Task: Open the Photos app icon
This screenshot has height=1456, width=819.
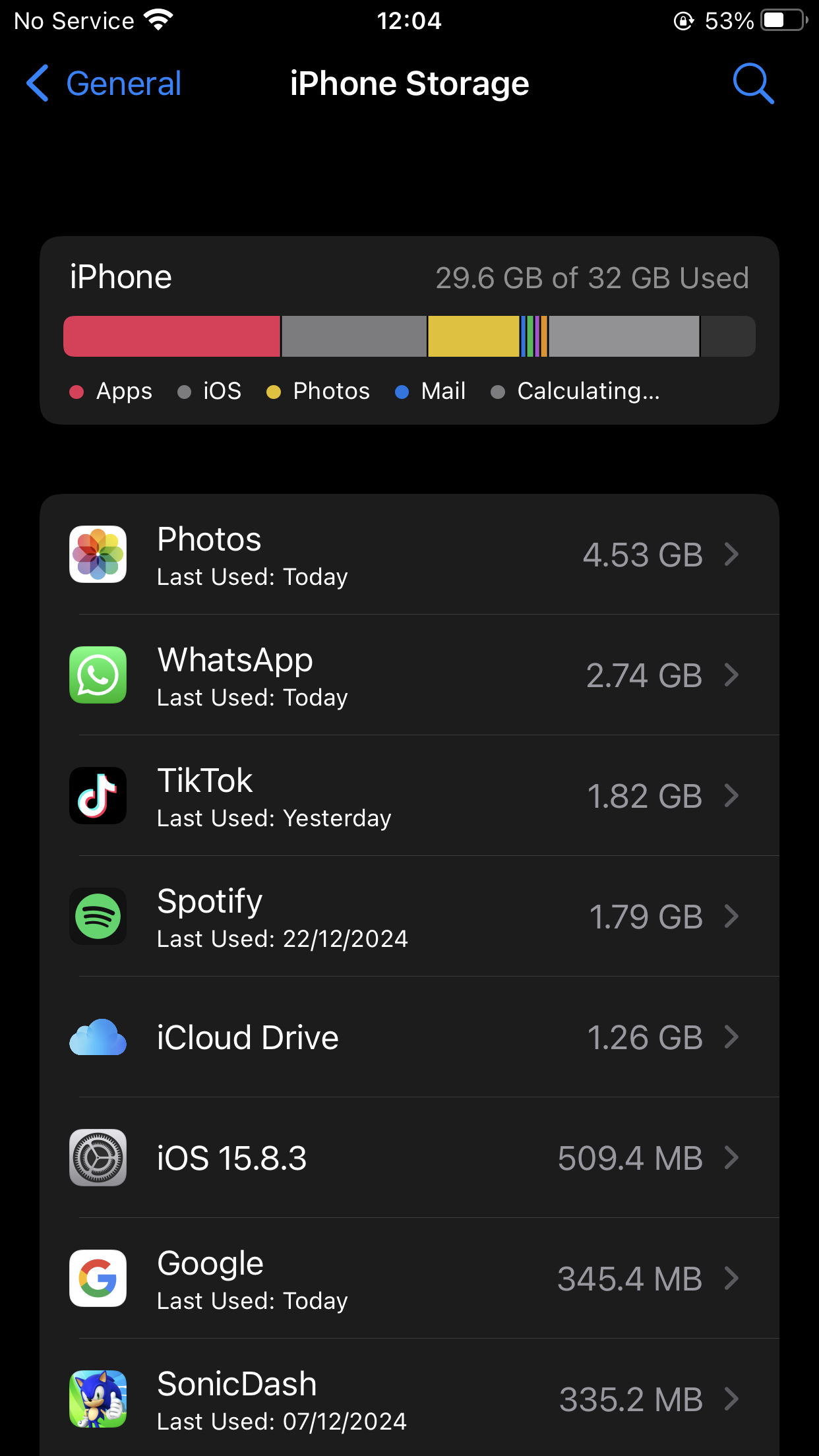Action: click(x=97, y=555)
